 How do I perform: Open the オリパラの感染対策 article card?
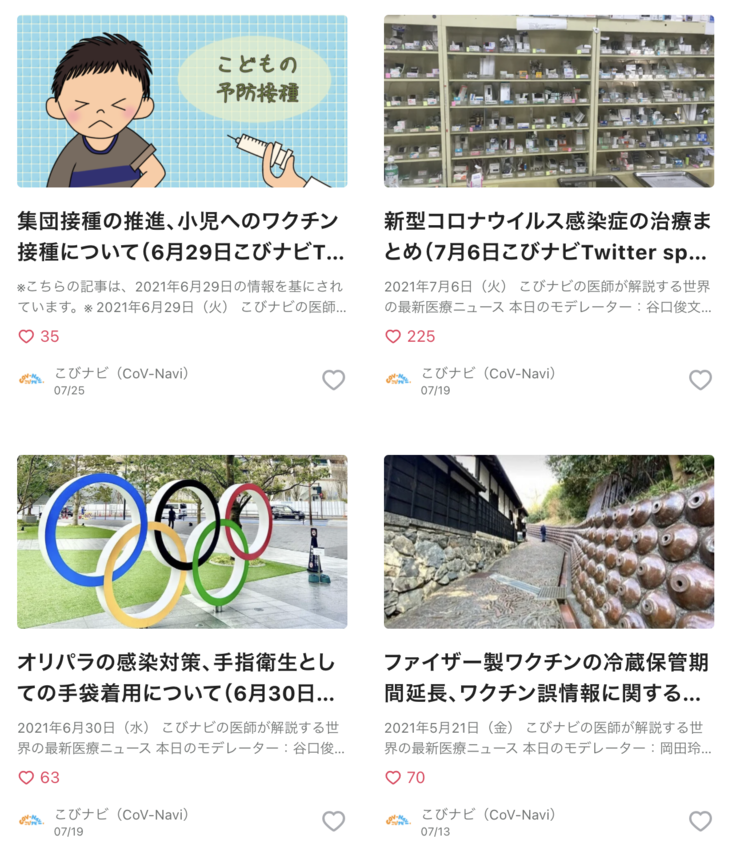pos(182,542)
